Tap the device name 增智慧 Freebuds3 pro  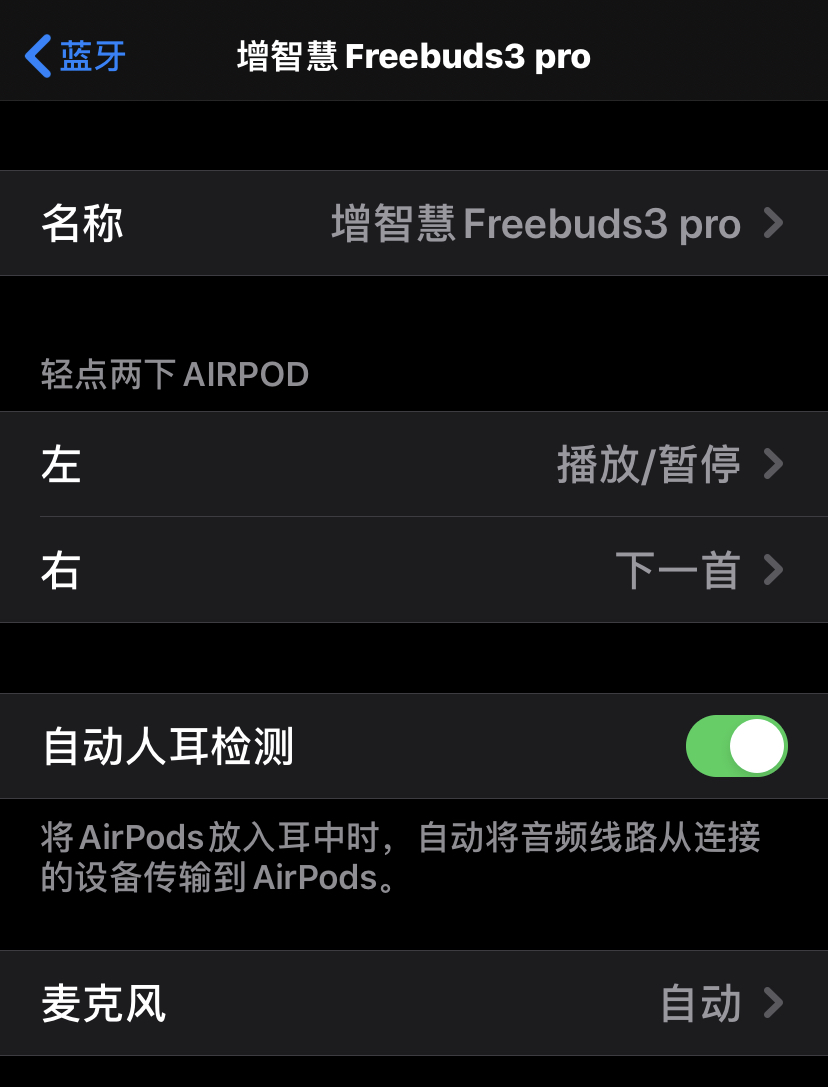(x=414, y=223)
